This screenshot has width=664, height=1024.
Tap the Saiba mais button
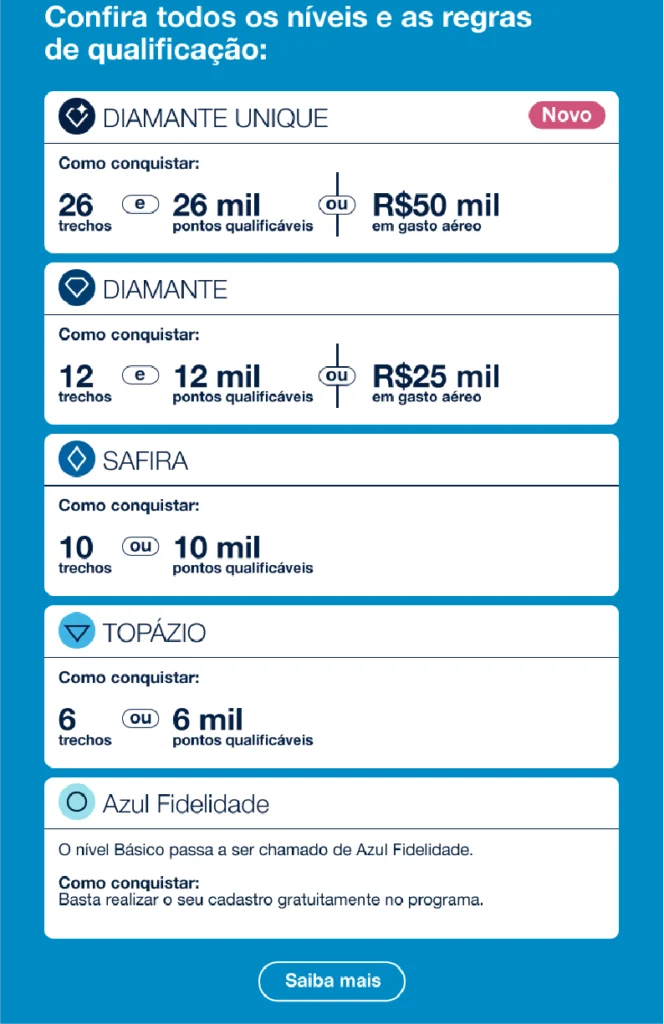tap(332, 981)
